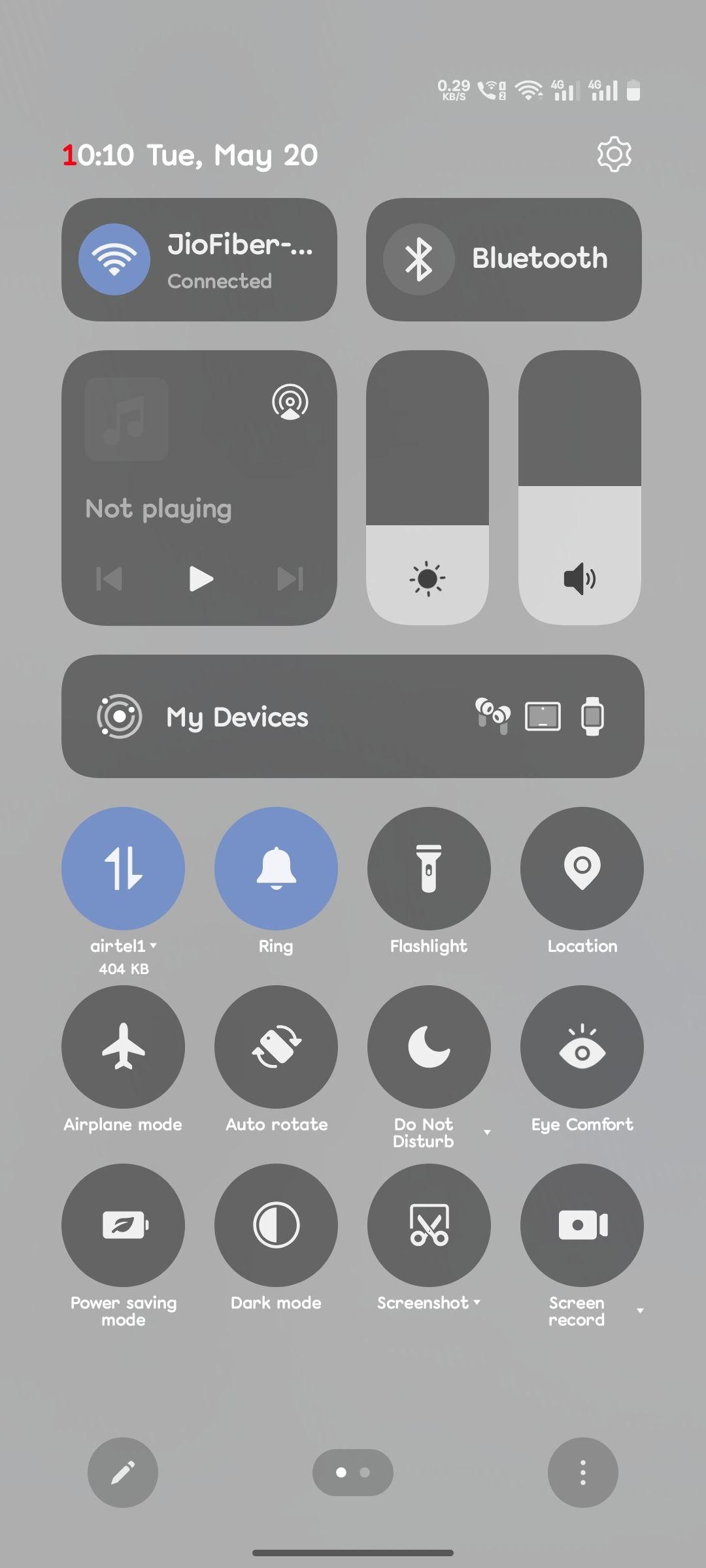Enable Do Not Disturb

429,1047
